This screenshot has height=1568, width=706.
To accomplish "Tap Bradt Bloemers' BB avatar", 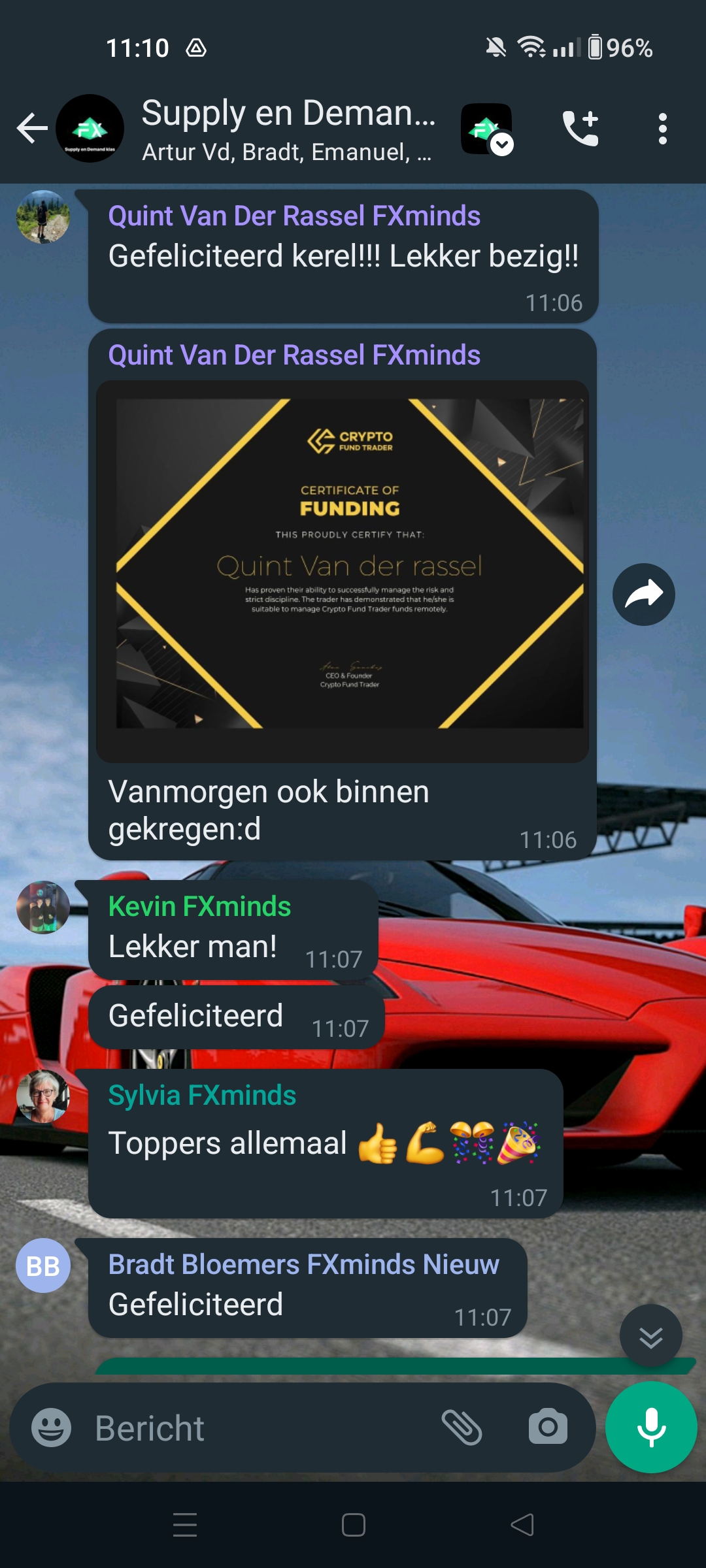I will tap(43, 1266).
